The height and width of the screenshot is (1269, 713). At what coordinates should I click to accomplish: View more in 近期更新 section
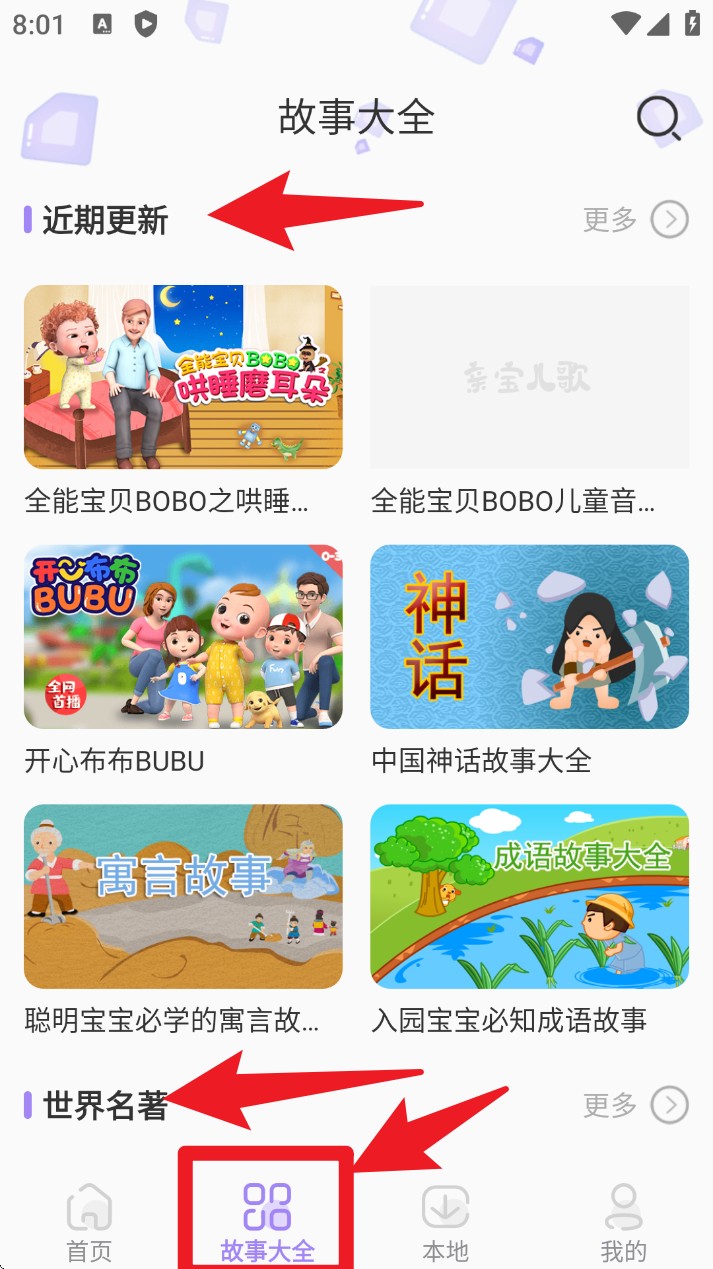[x=636, y=219]
